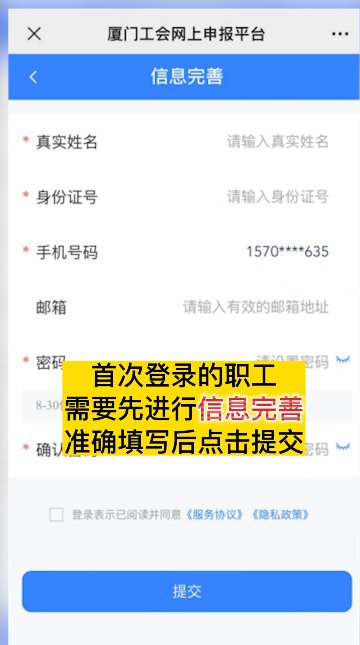Tap the 提交 button
Image resolution: width=360 pixels, height=645 pixels.
(x=187, y=591)
